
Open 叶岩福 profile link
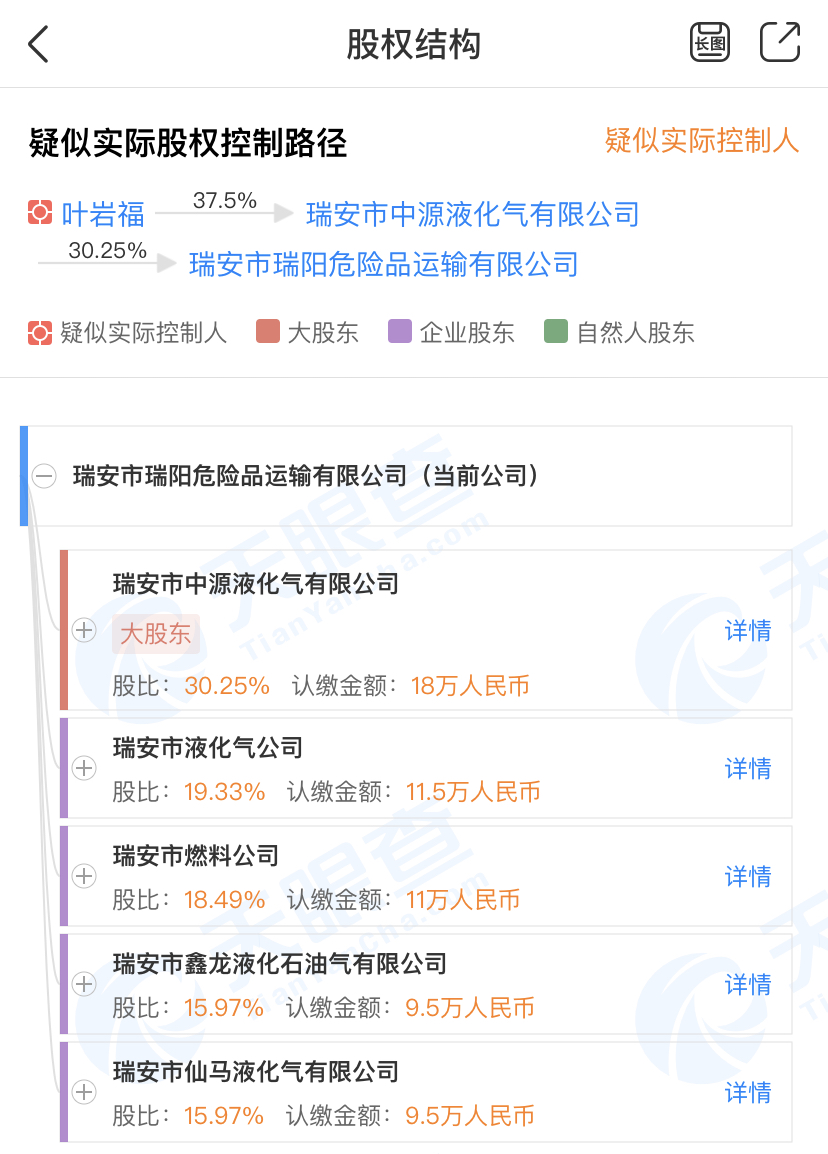tap(103, 214)
